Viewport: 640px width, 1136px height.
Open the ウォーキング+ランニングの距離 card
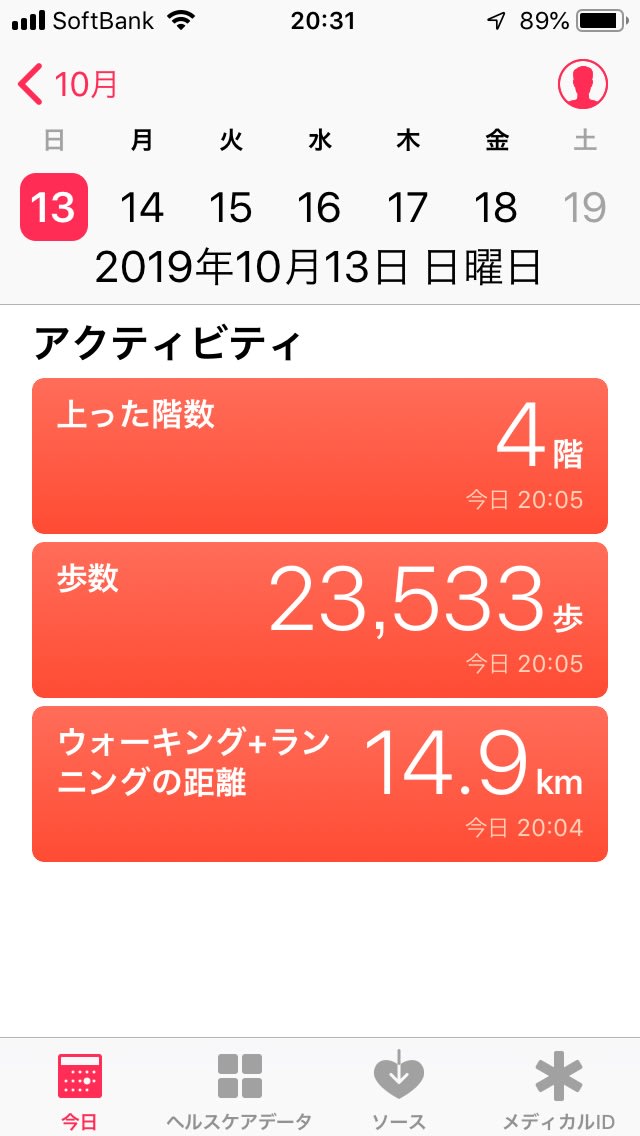click(x=320, y=784)
